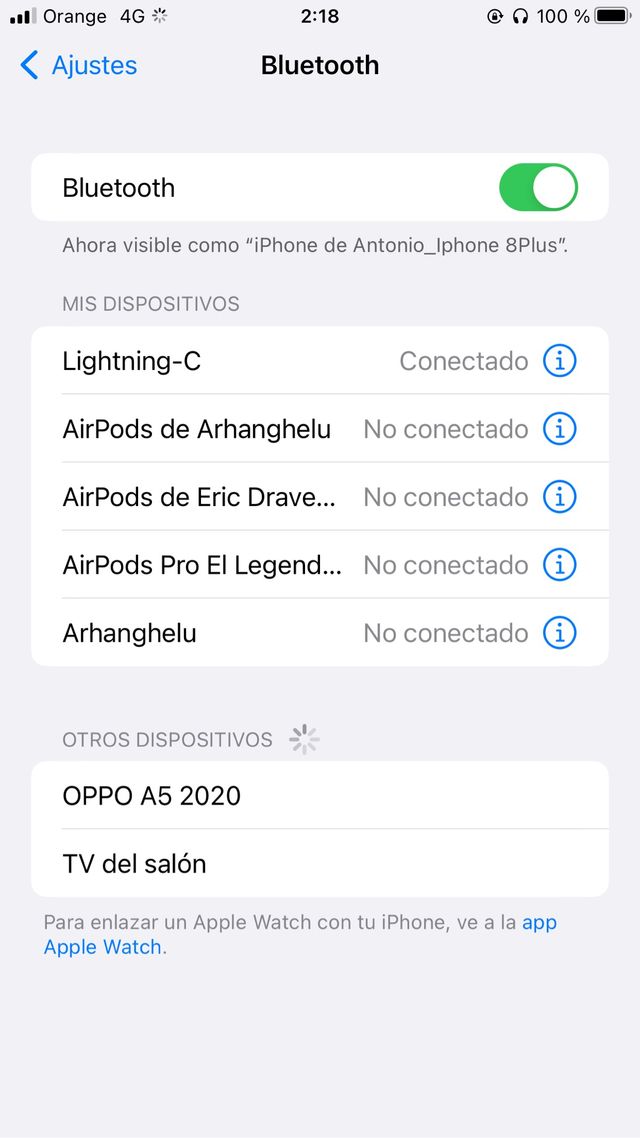Image resolution: width=640 pixels, height=1138 pixels.
Task: View info for AirPods de Eric Drave
Action: coord(559,497)
